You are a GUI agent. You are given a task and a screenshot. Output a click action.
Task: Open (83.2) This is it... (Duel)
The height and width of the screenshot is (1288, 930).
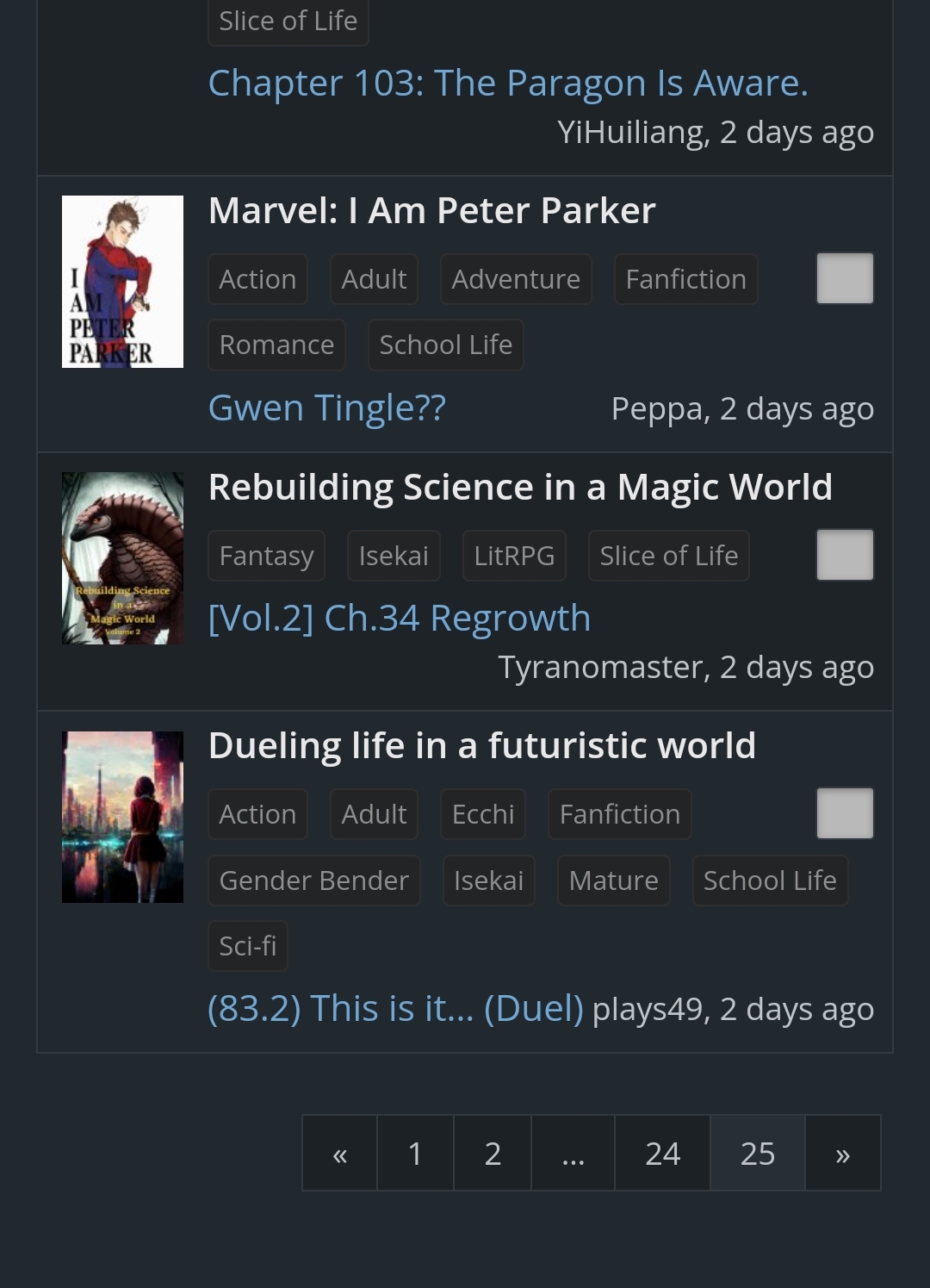[x=396, y=1006]
